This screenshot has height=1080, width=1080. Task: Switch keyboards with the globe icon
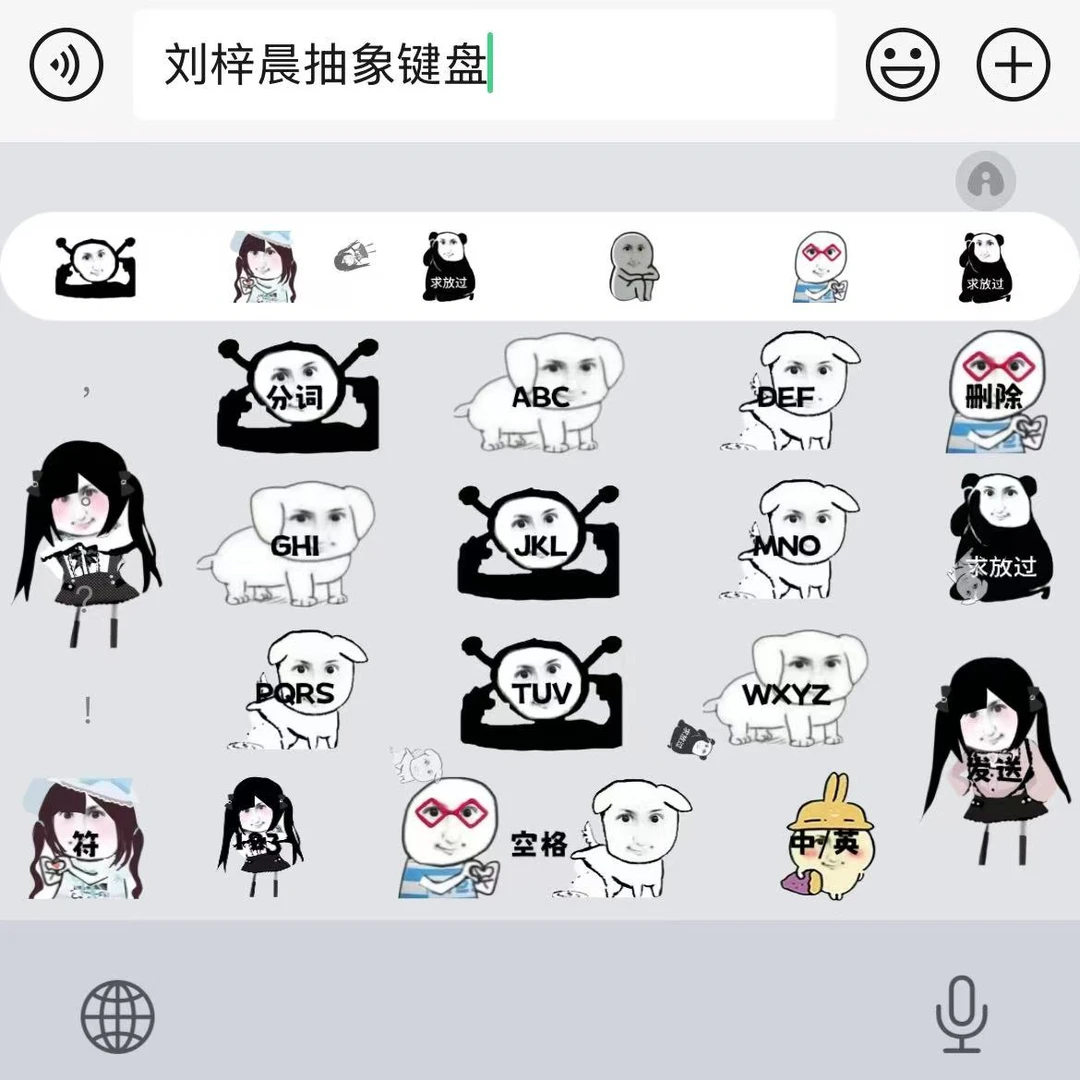118,1017
